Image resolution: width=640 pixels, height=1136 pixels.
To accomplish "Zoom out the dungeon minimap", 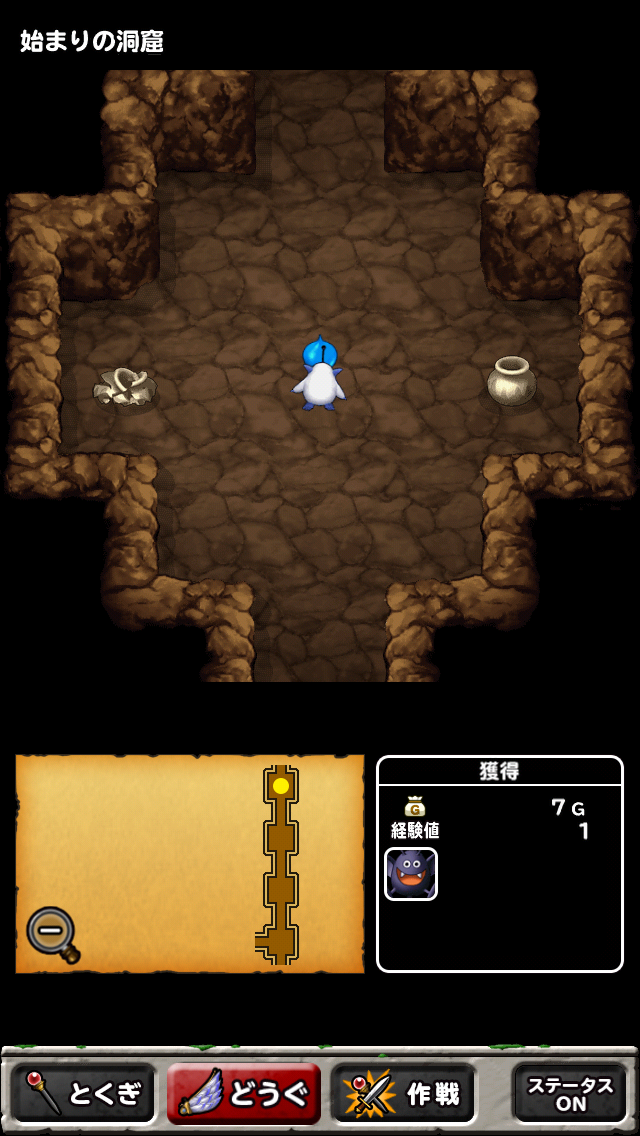I will (x=48, y=931).
